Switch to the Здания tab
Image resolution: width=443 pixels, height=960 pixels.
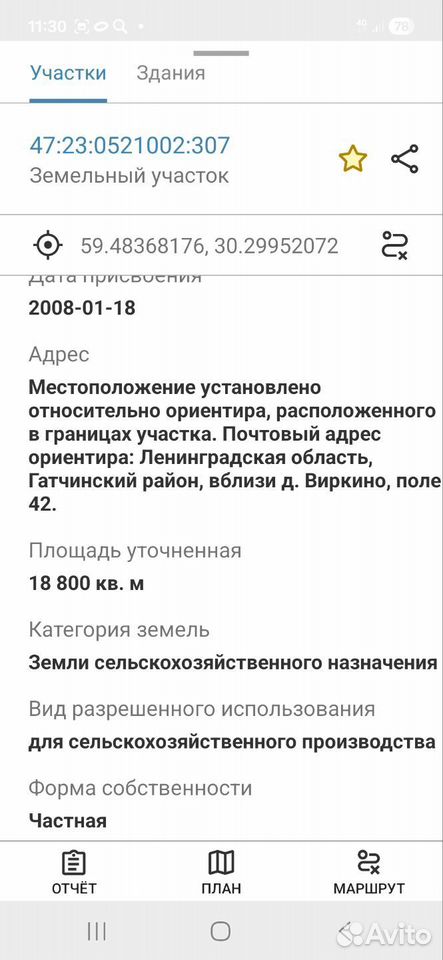point(171,73)
